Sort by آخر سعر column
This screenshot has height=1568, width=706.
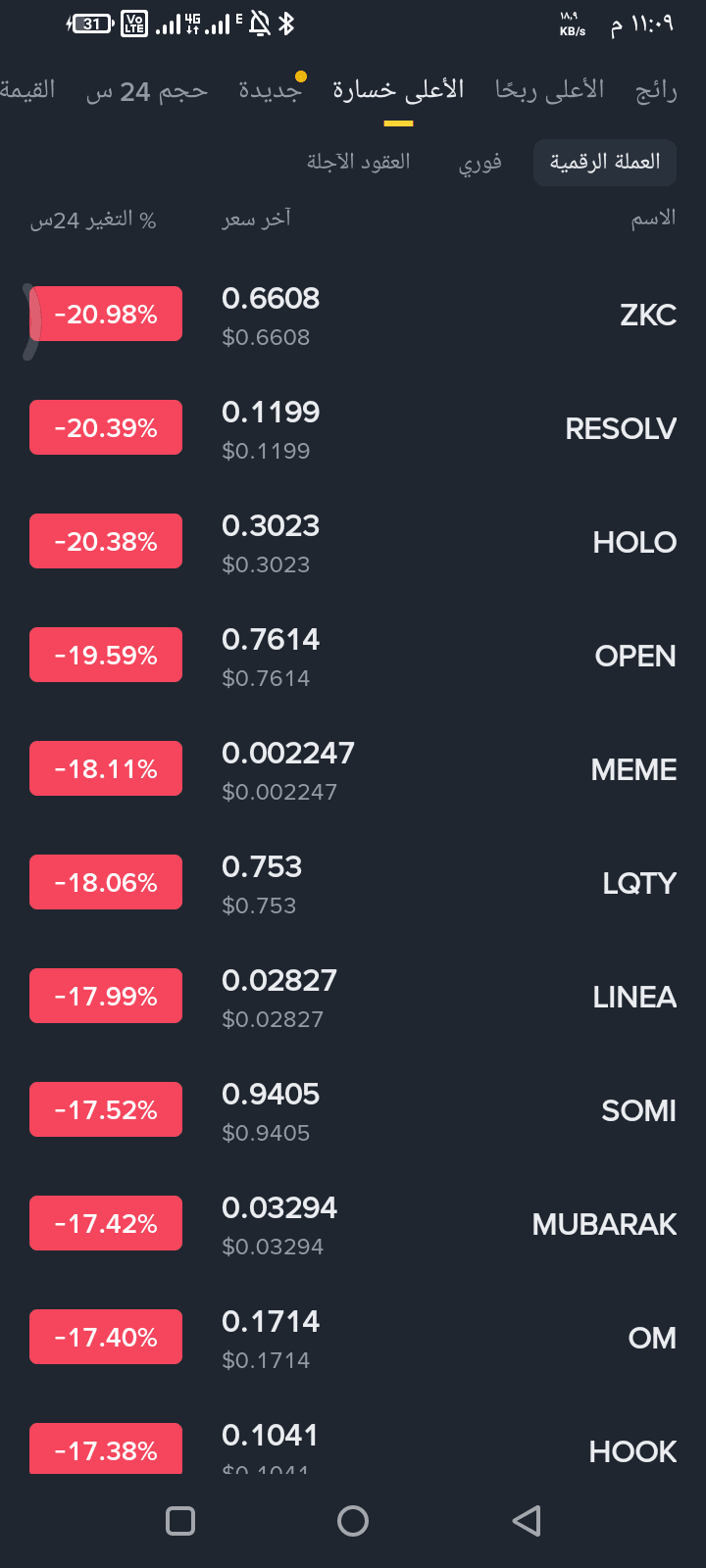[x=257, y=219]
